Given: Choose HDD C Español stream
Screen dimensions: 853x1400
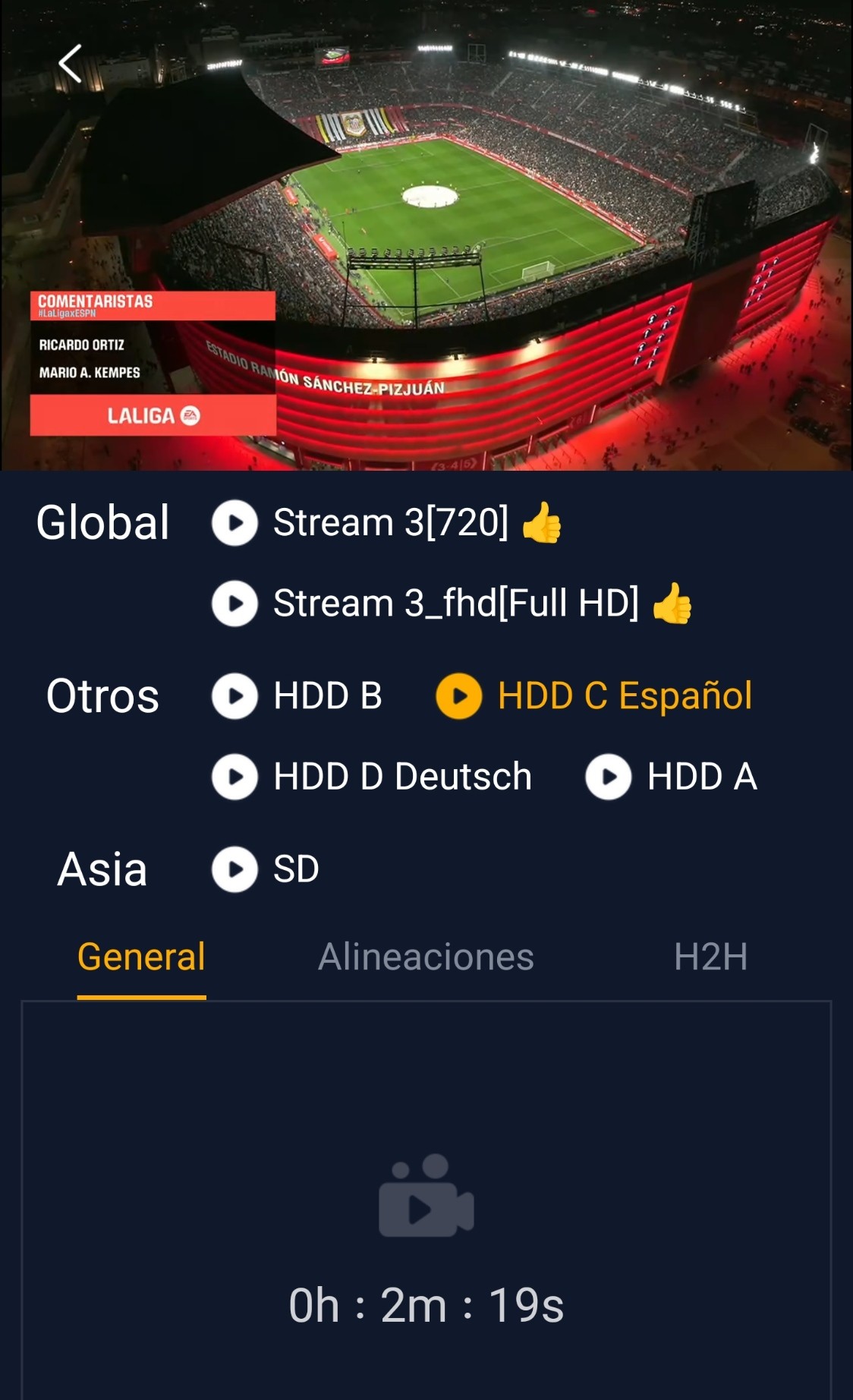Looking at the screenshot, I should pyautogui.click(x=594, y=696).
